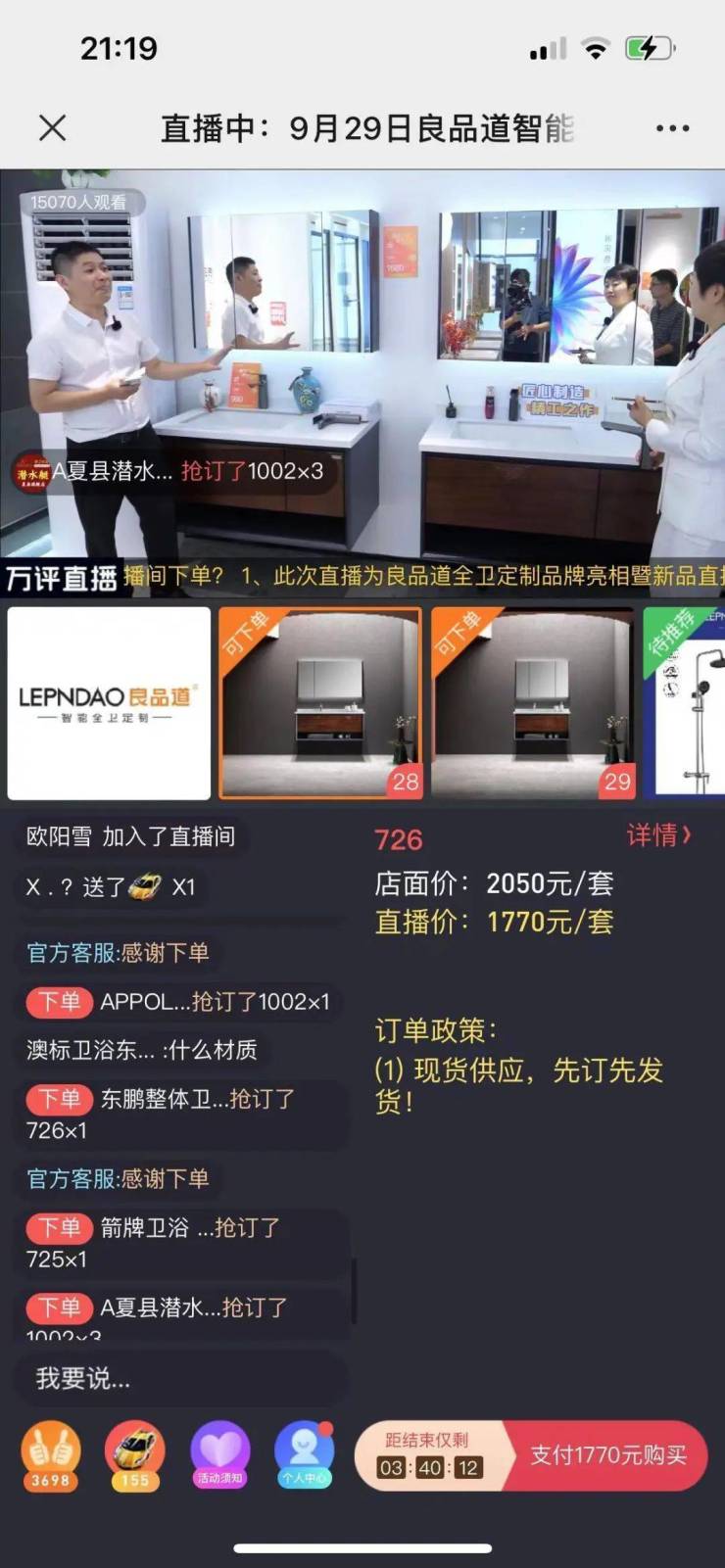Select product tile number 28
725x1568 pixels.
click(x=320, y=702)
